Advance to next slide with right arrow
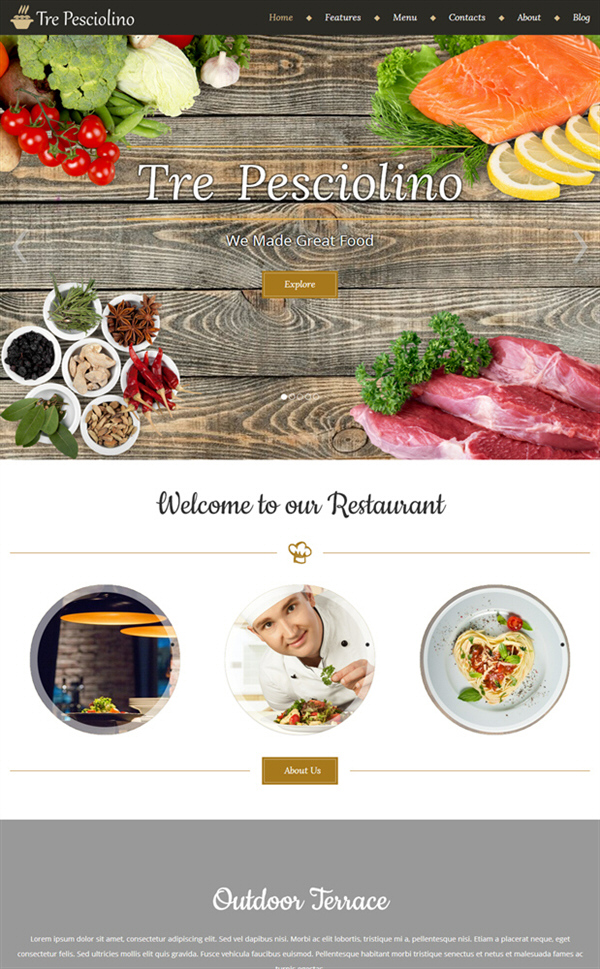This screenshot has height=969, width=600. click(580, 247)
